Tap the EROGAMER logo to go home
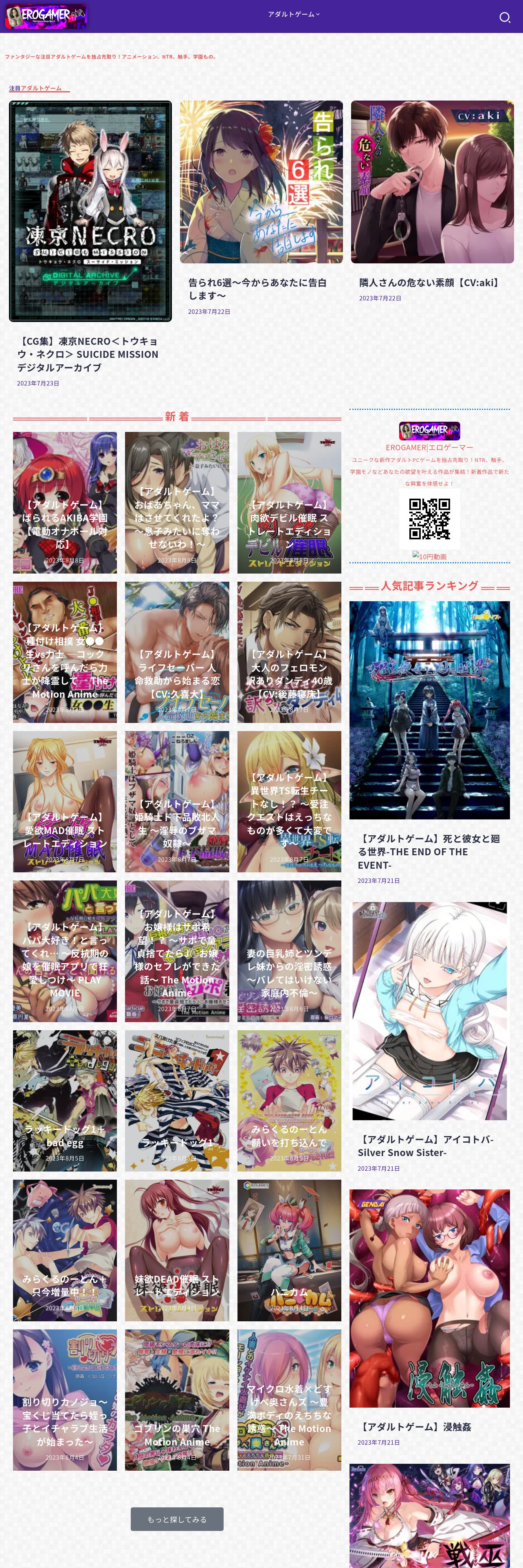 point(46,16)
